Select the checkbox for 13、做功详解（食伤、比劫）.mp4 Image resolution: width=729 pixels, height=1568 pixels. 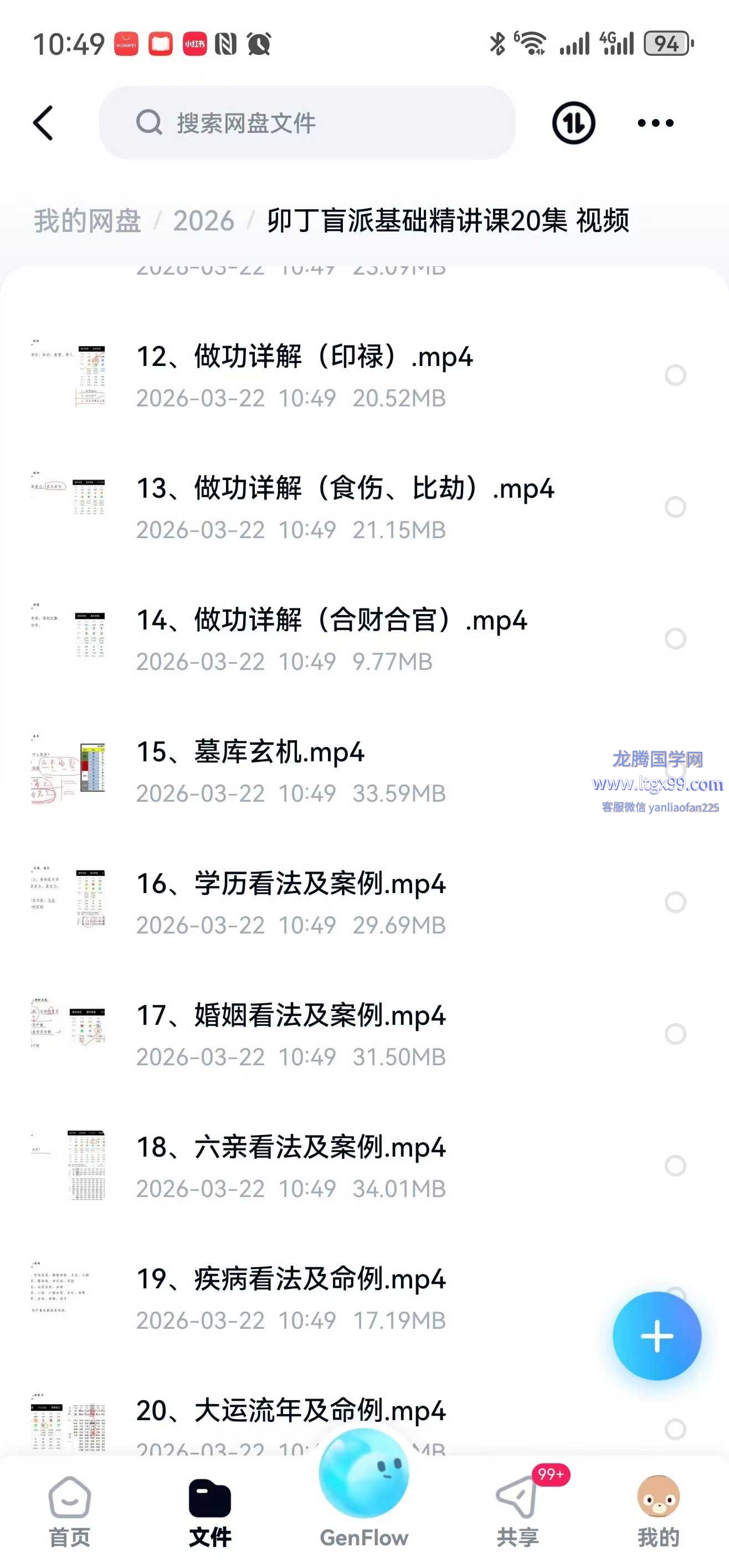675,507
